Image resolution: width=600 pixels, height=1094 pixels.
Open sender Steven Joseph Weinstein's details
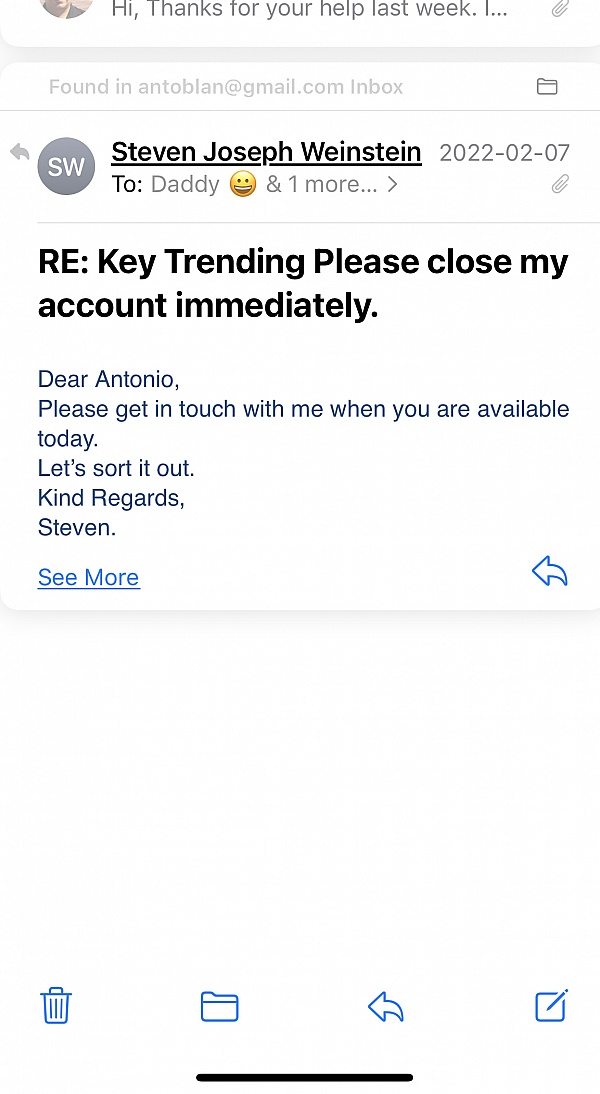point(267,151)
